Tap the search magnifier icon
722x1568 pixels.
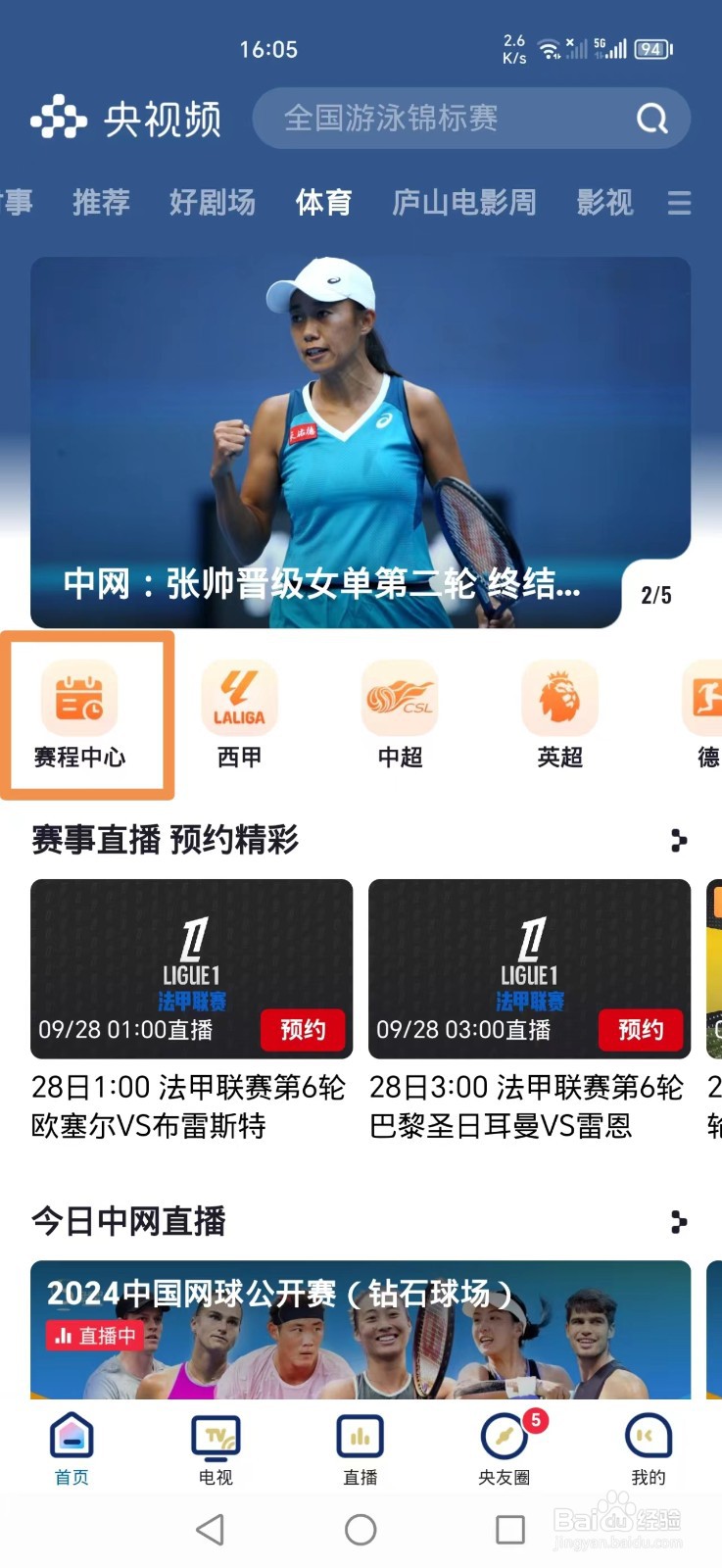point(650,118)
